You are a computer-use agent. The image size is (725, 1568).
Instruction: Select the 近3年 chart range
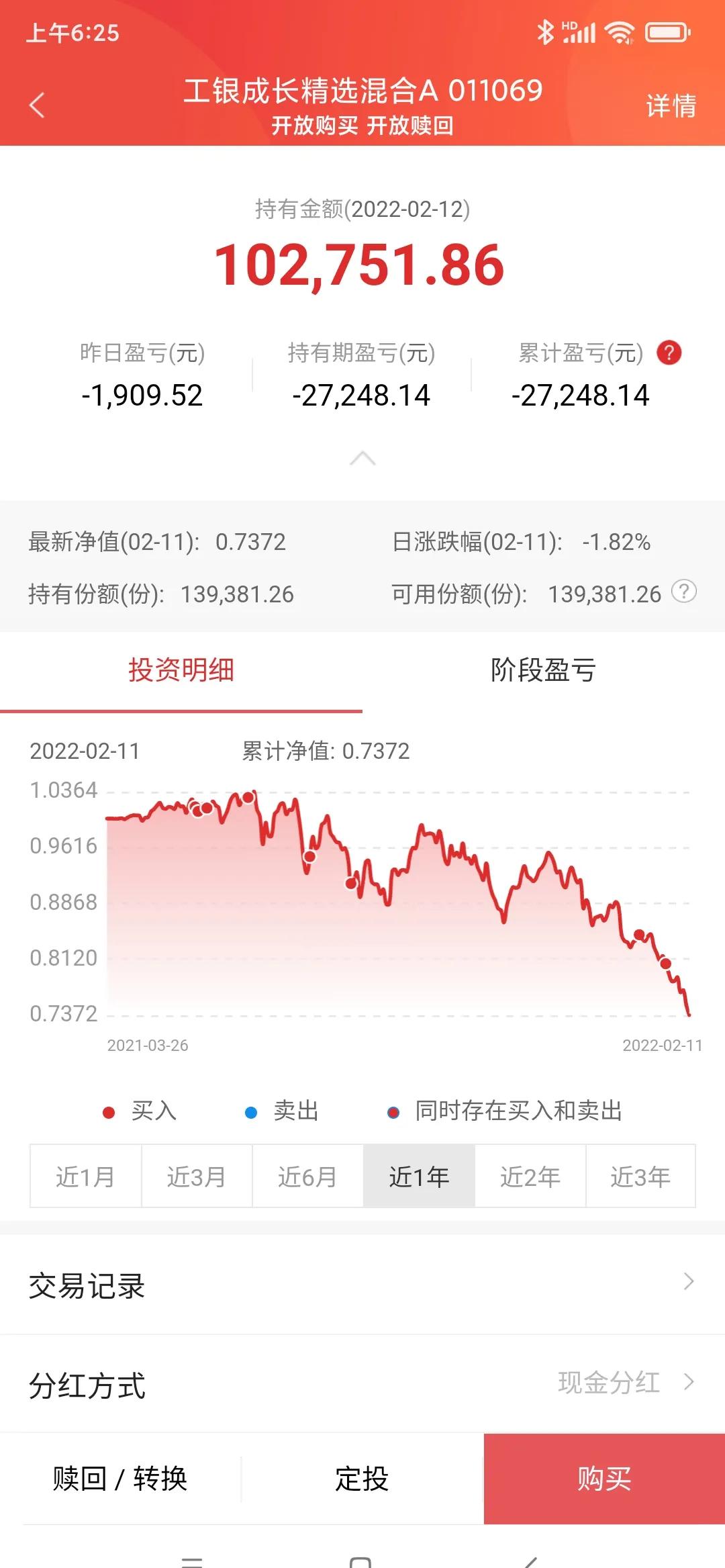[640, 1177]
